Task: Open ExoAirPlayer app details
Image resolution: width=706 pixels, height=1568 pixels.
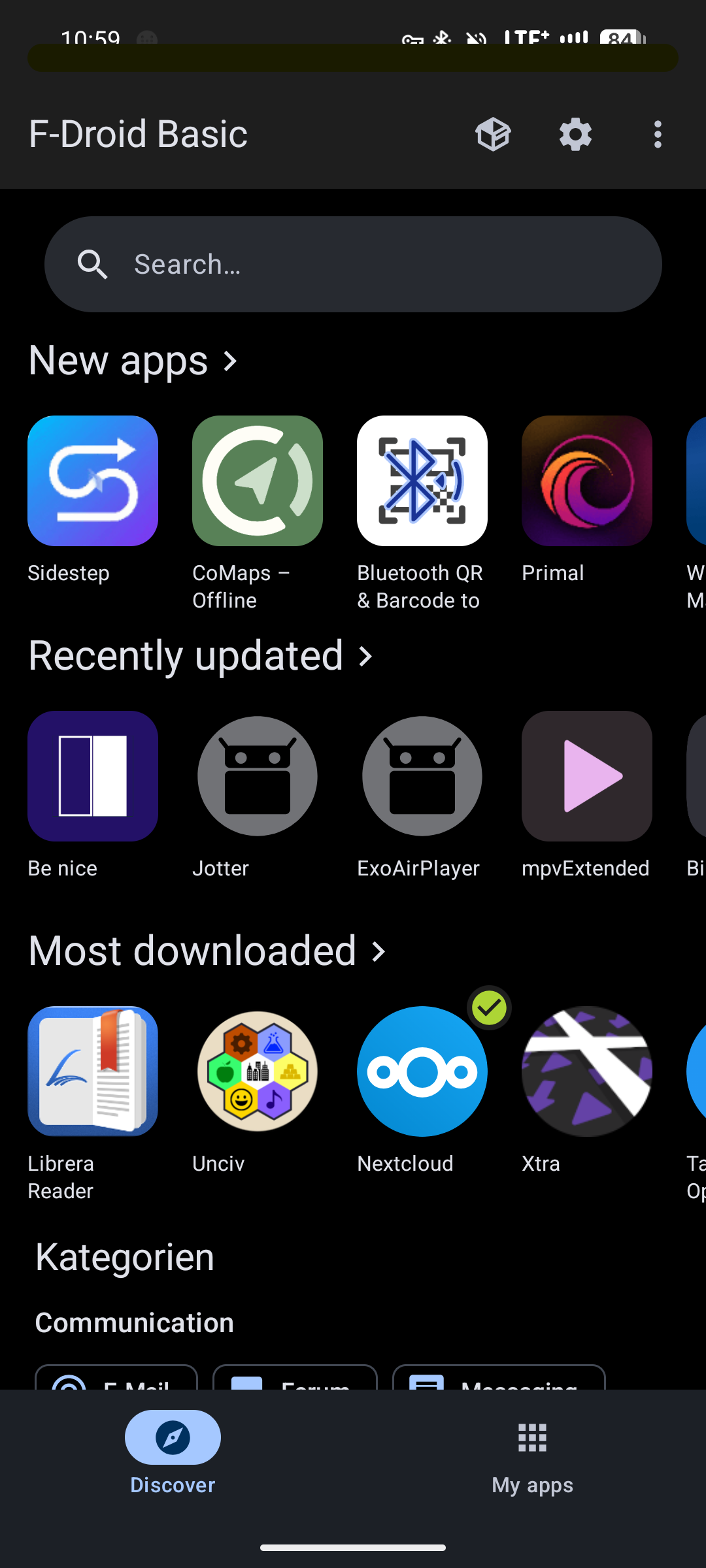Action: (x=422, y=776)
